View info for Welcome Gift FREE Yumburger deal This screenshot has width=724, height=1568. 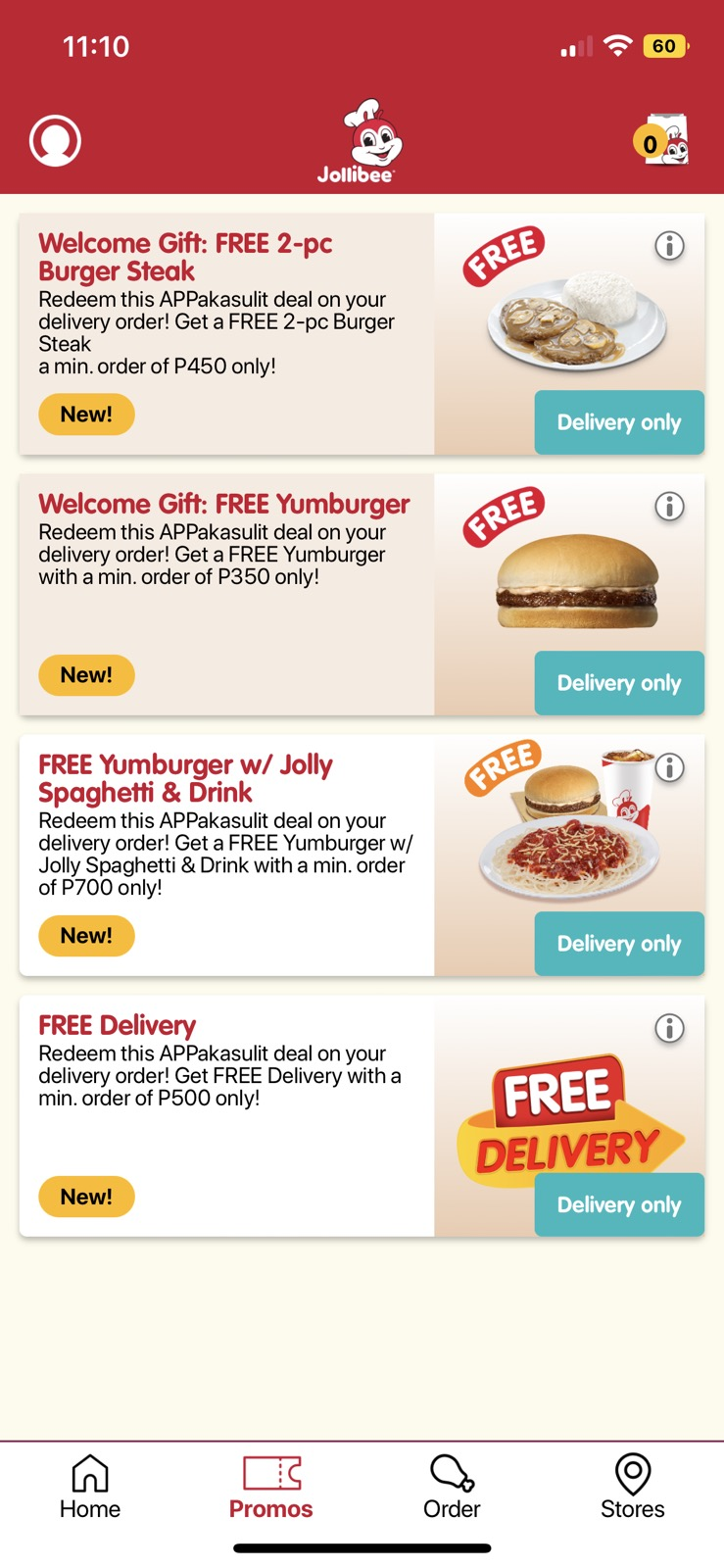click(x=669, y=507)
